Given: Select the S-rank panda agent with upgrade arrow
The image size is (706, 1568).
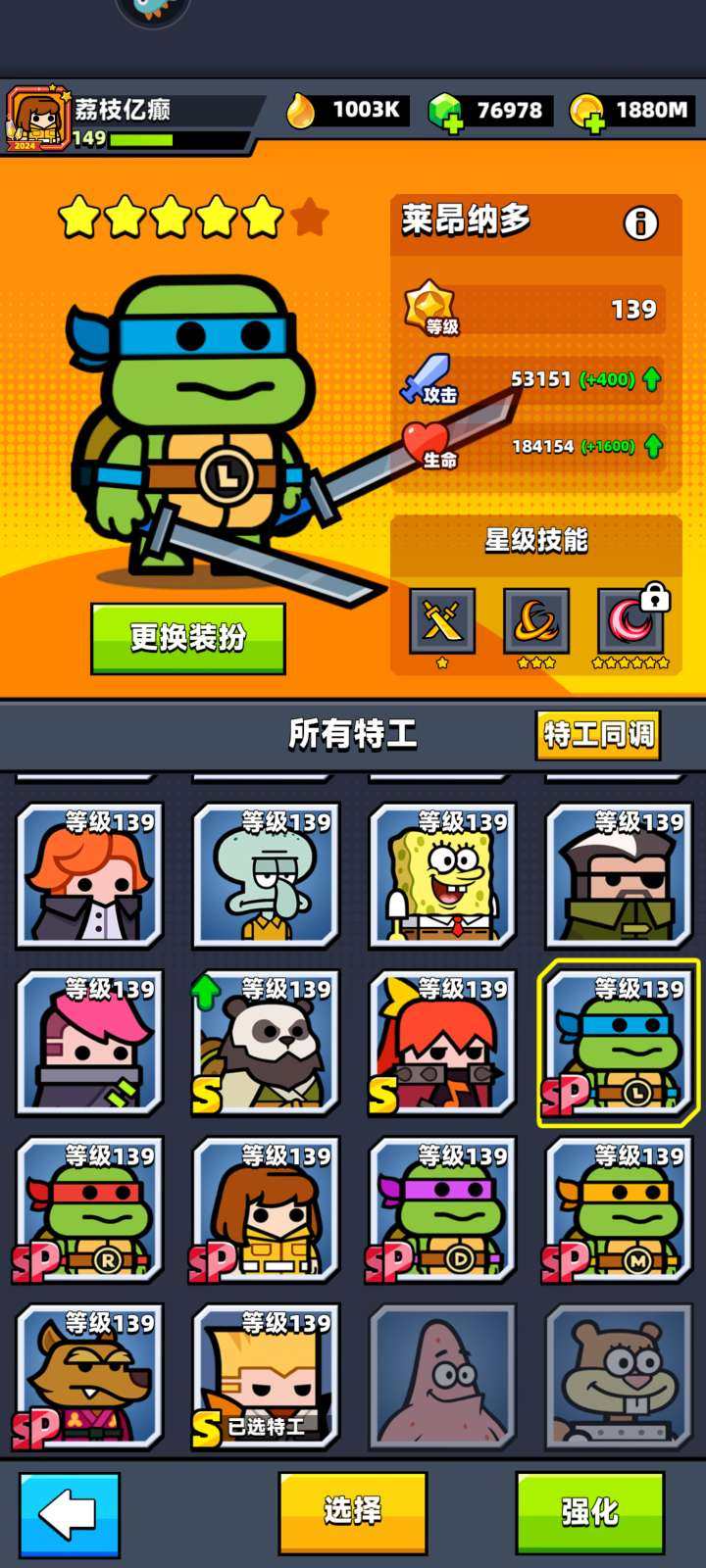Looking at the screenshot, I should [266, 1043].
